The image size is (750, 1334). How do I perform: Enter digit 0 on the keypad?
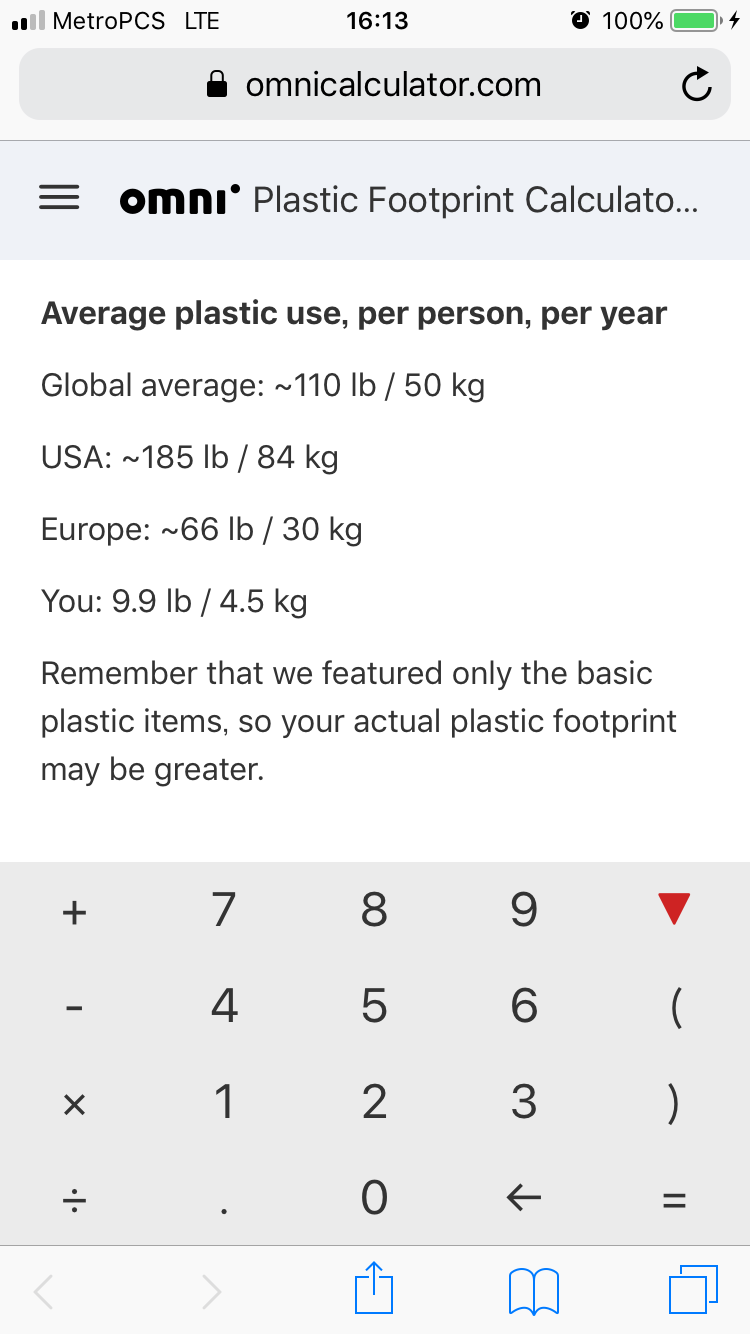pyautogui.click(x=374, y=1197)
